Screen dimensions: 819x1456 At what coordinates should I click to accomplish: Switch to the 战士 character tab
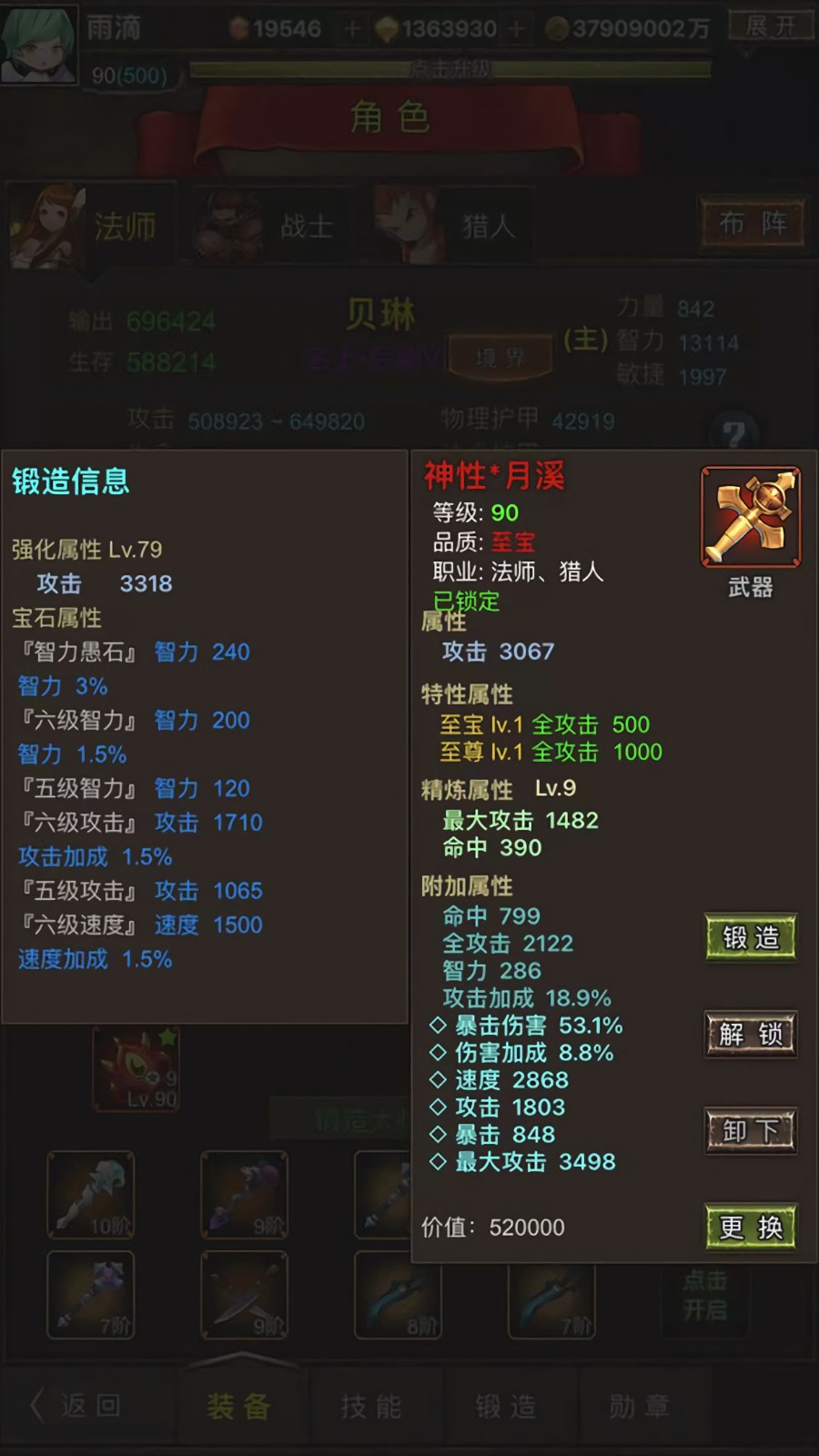click(x=273, y=226)
